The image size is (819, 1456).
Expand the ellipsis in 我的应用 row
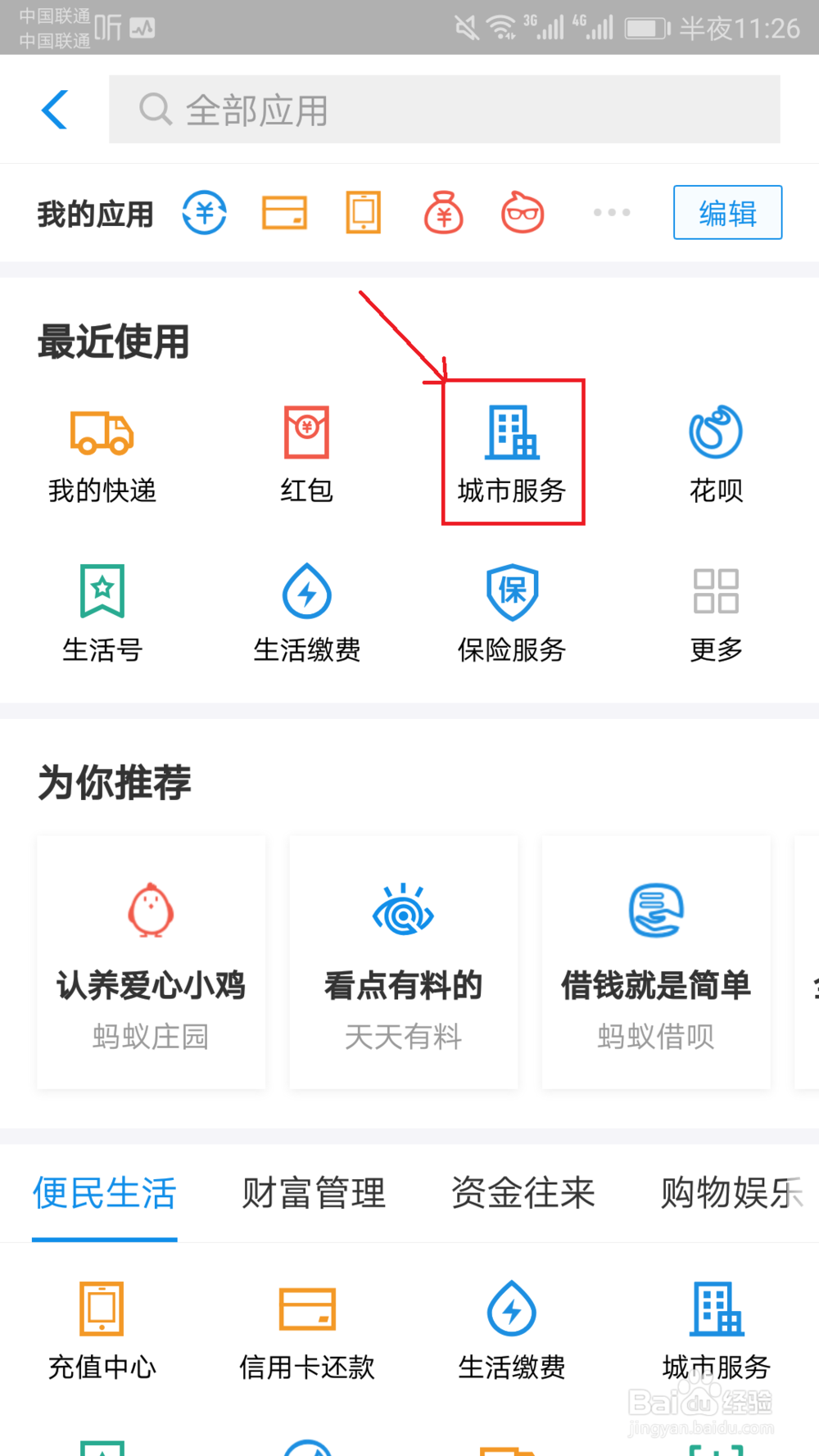point(611,212)
